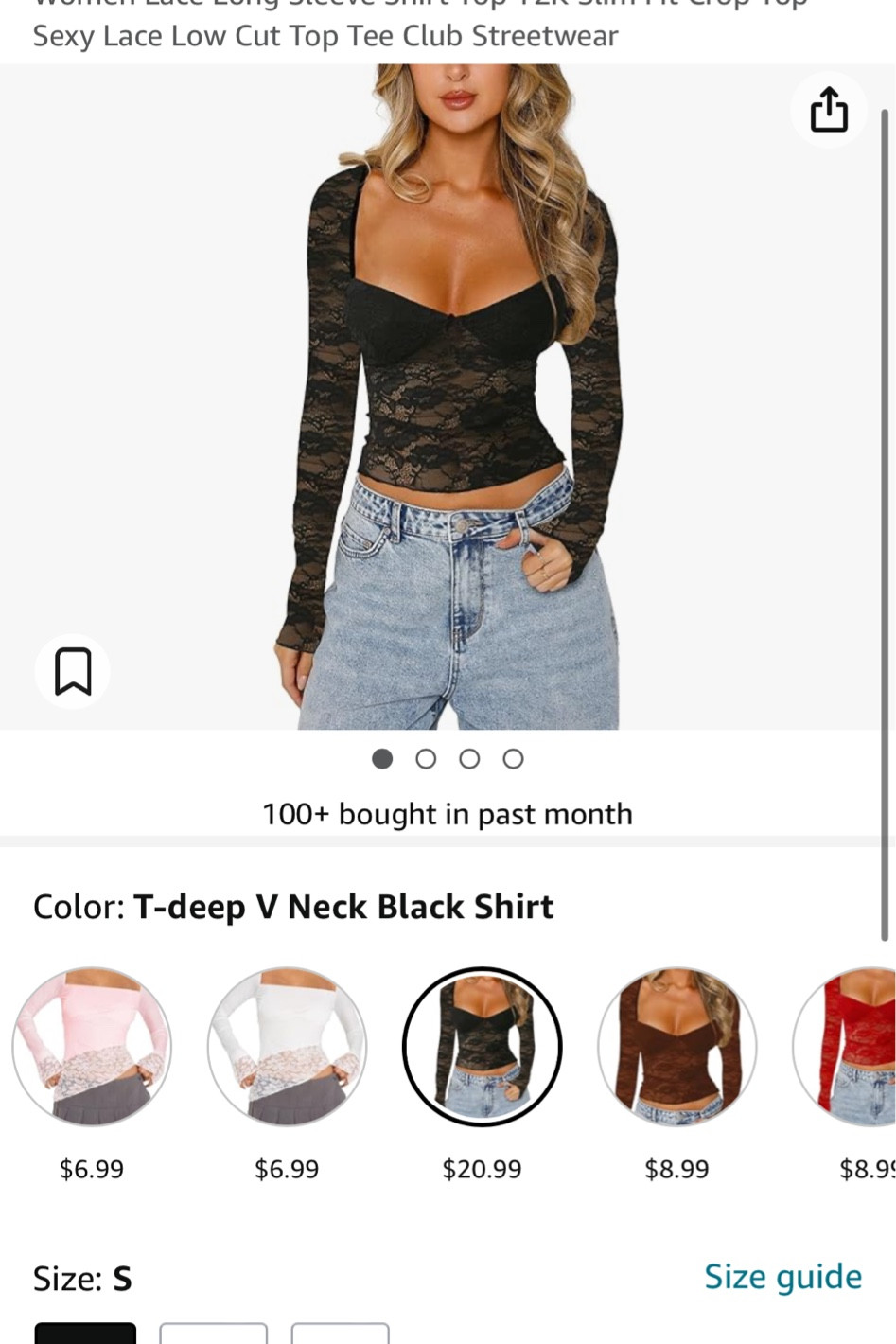Click the $6.99 price under the pink variant
This screenshot has height=1344, width=896.
[92, 1169]
